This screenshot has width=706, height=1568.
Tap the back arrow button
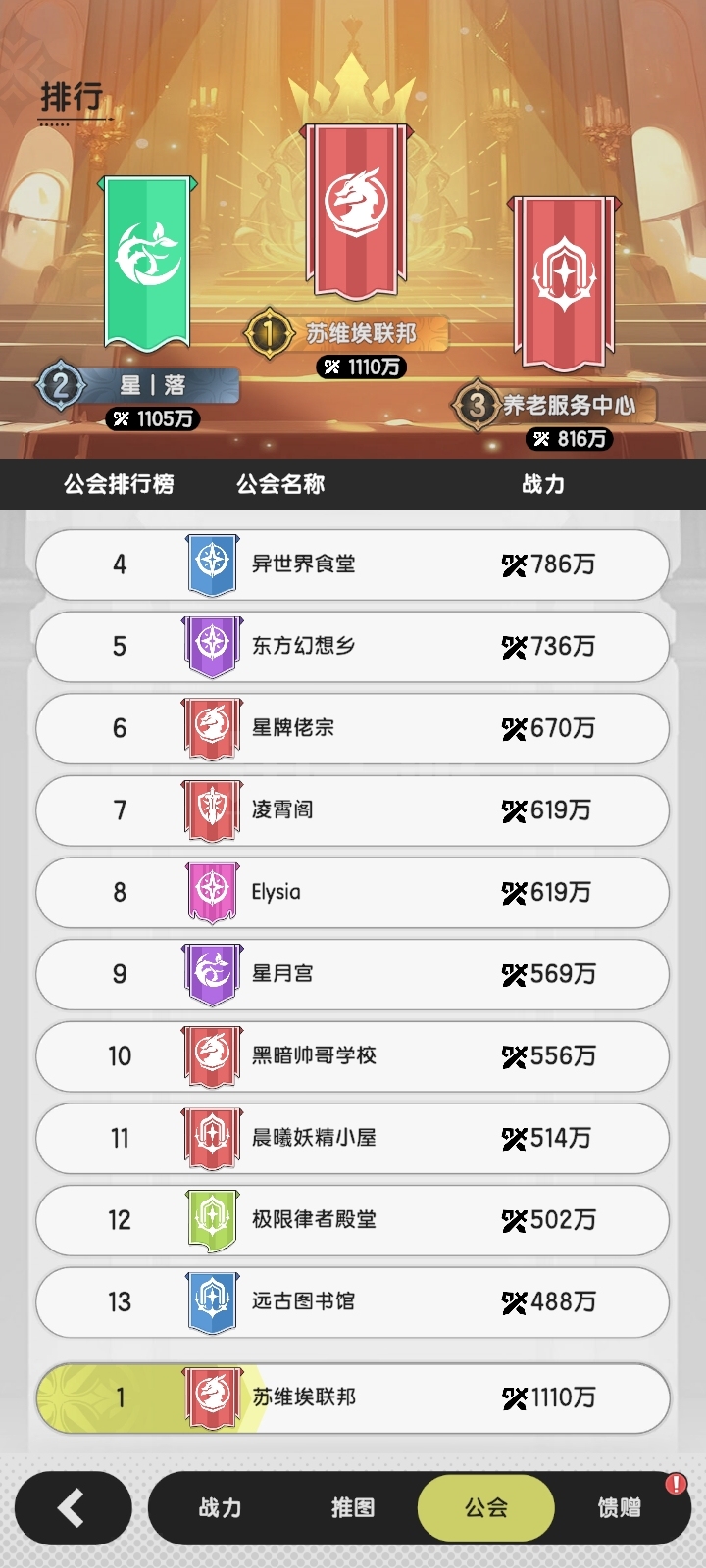click(73, 1507)
